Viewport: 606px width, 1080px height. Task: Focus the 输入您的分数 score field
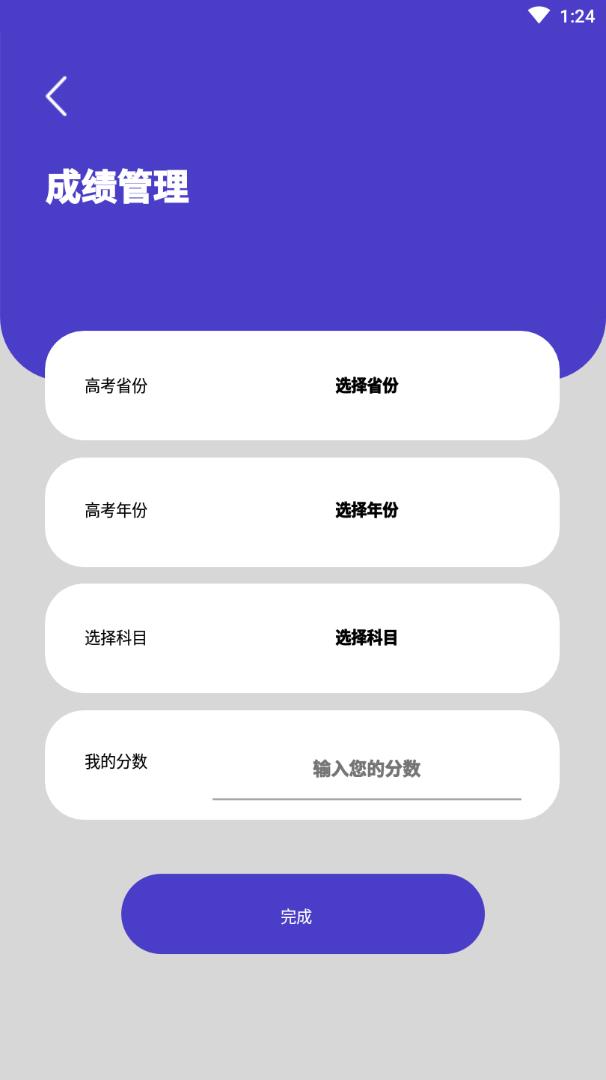366,769
